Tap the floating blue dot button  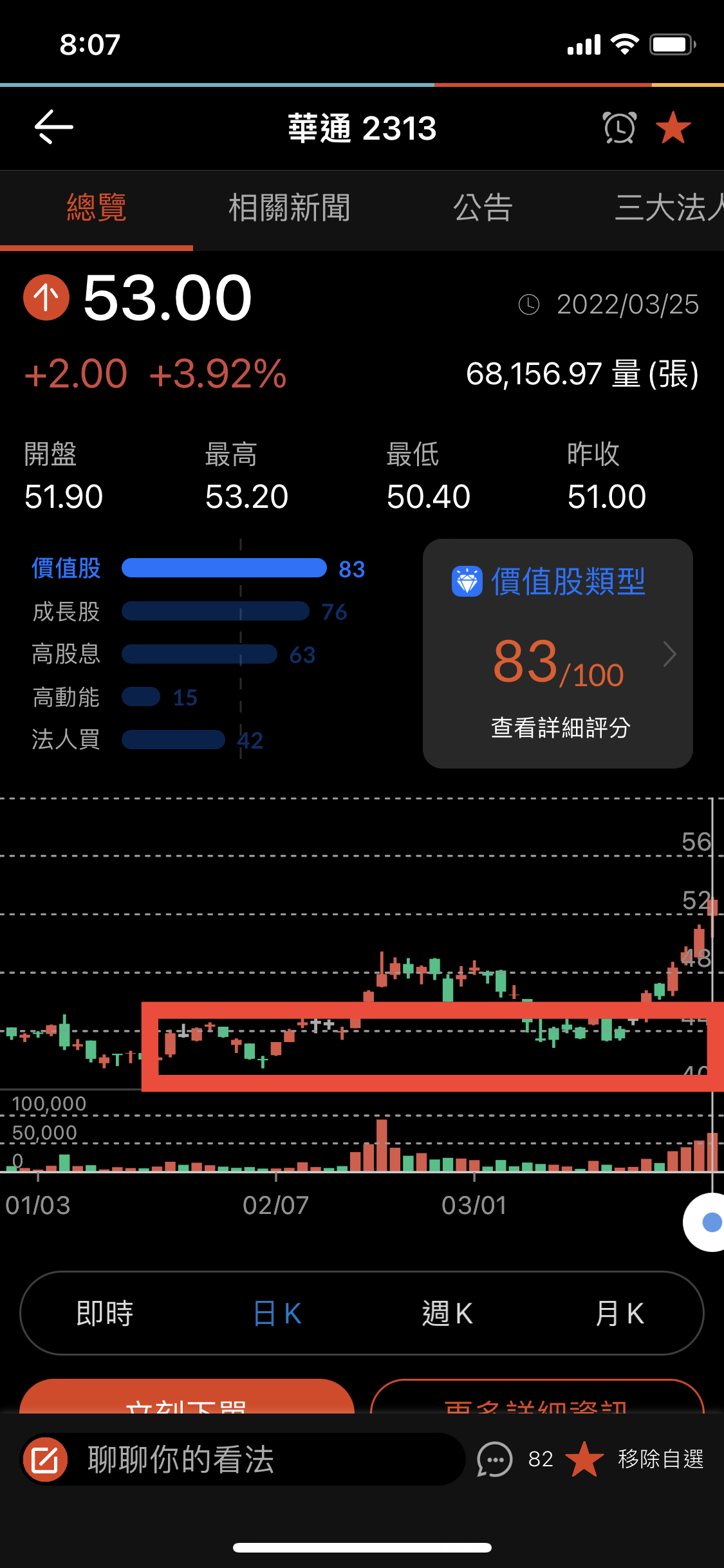coord(710,1222)
